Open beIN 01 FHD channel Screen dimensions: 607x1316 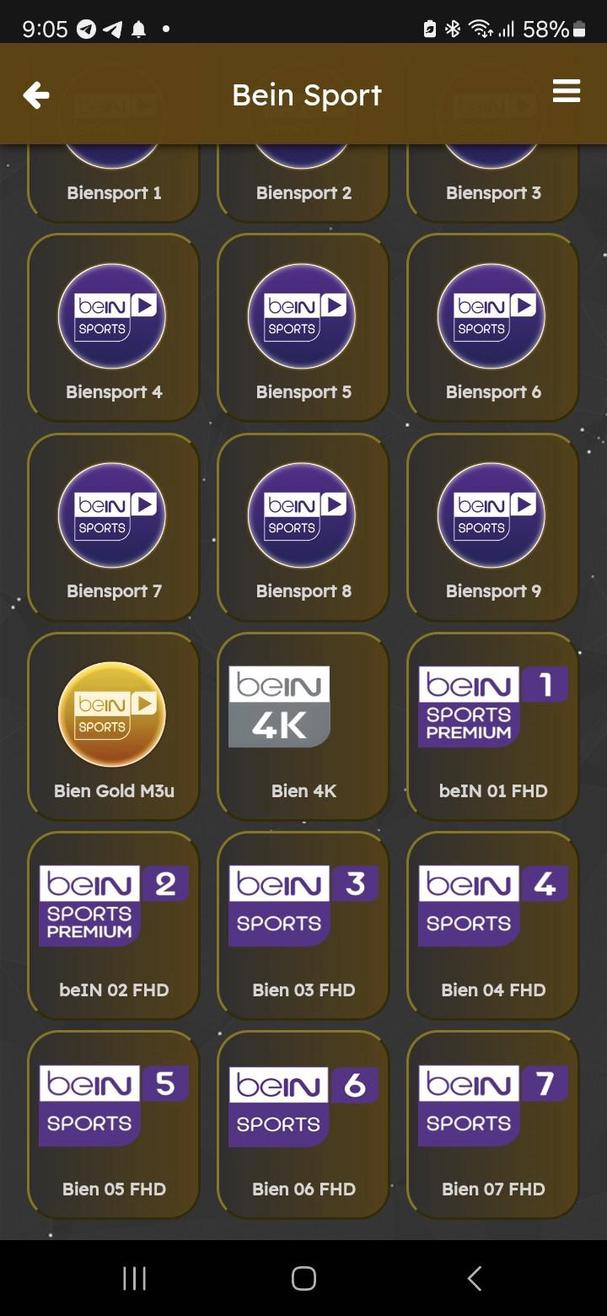pos(492,726)
